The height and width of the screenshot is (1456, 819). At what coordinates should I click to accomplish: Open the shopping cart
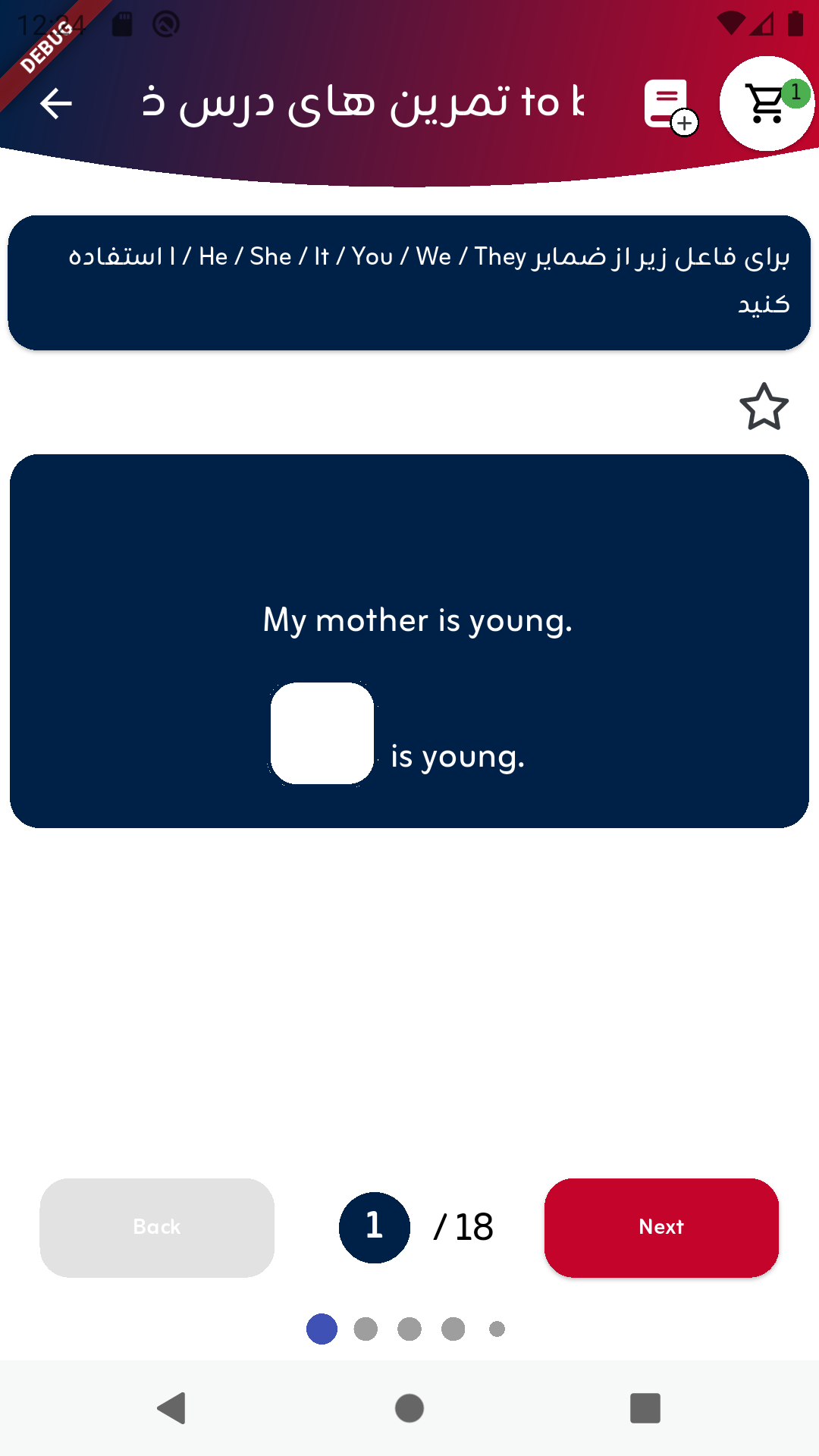767,104
